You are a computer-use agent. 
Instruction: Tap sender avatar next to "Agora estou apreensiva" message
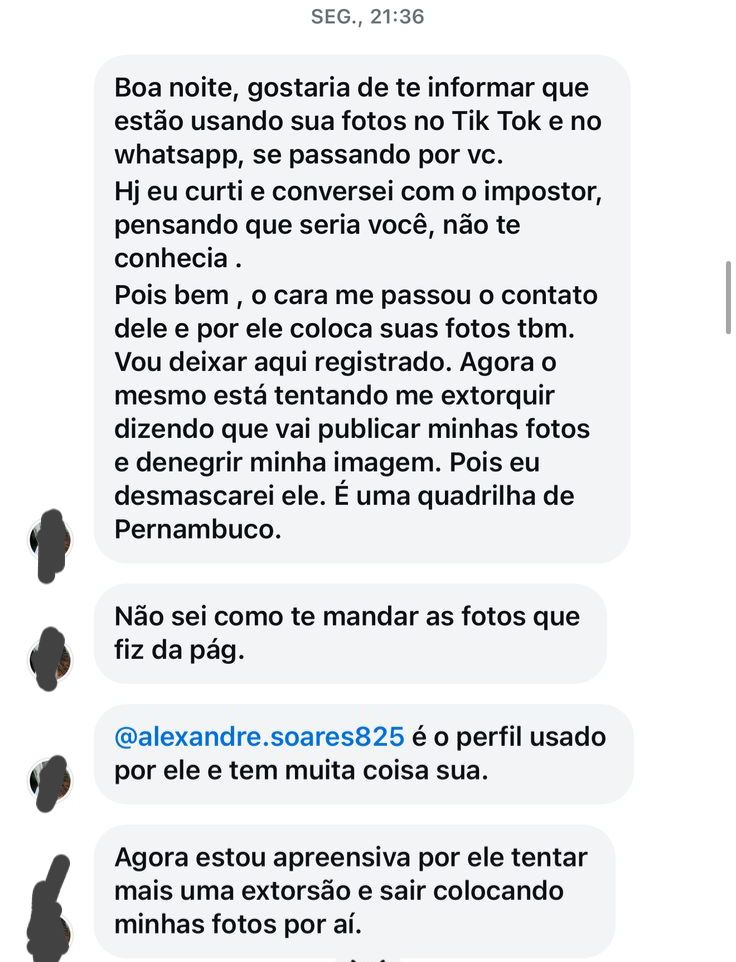pyautogui.click(x=50, y=922)
